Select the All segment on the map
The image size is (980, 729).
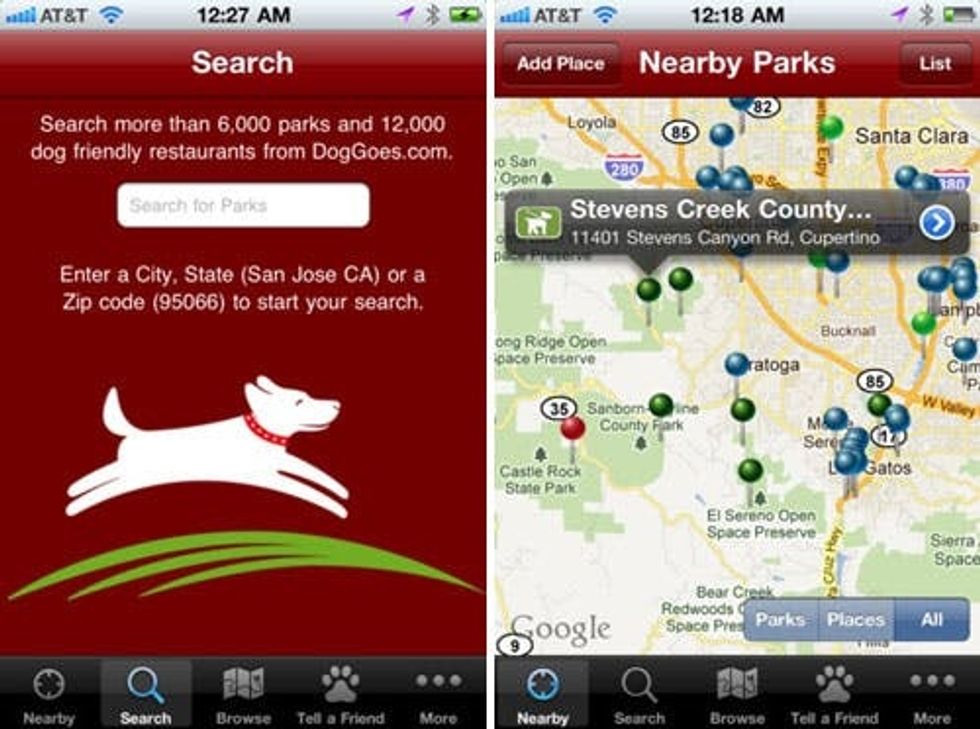[932, 620]
